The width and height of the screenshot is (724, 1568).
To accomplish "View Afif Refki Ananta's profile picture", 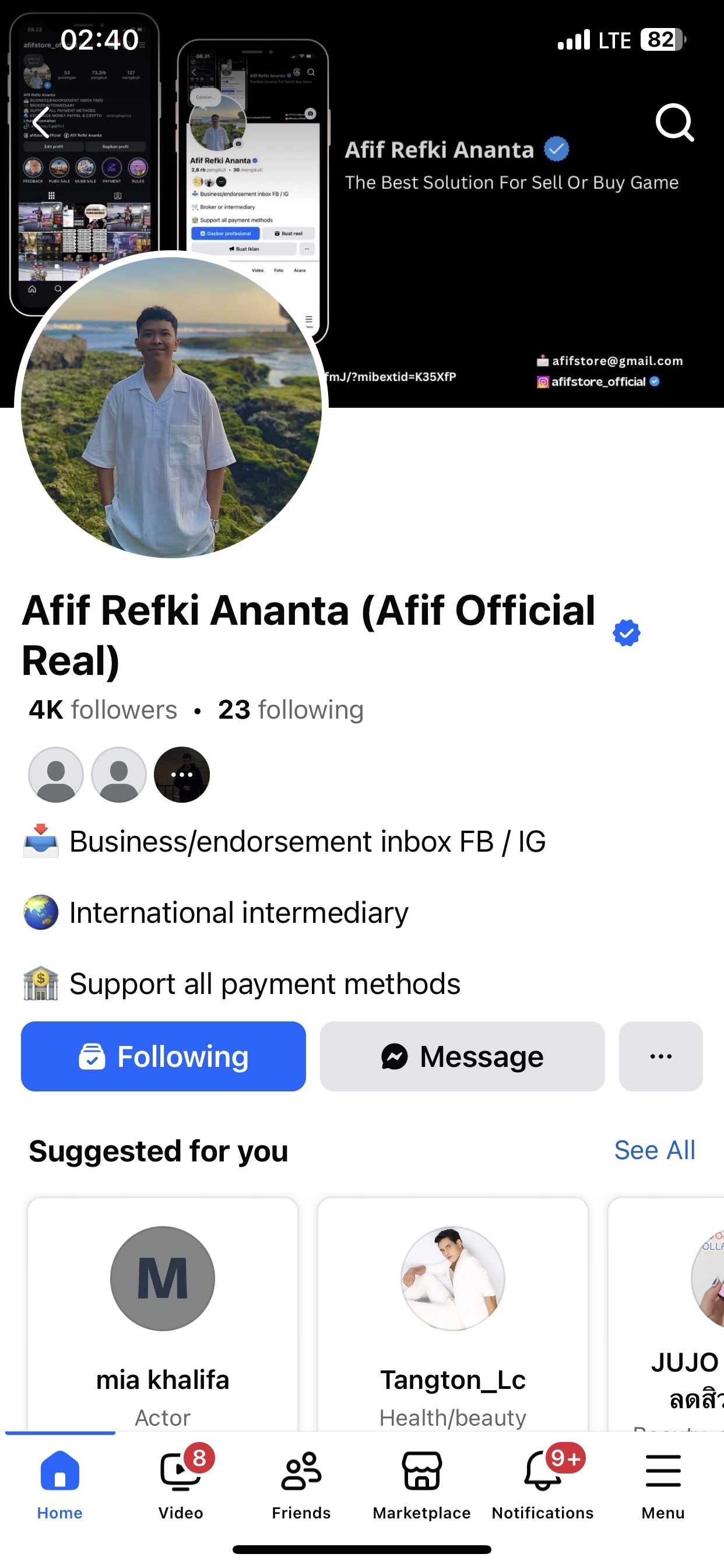I will [x=171, y=407].
